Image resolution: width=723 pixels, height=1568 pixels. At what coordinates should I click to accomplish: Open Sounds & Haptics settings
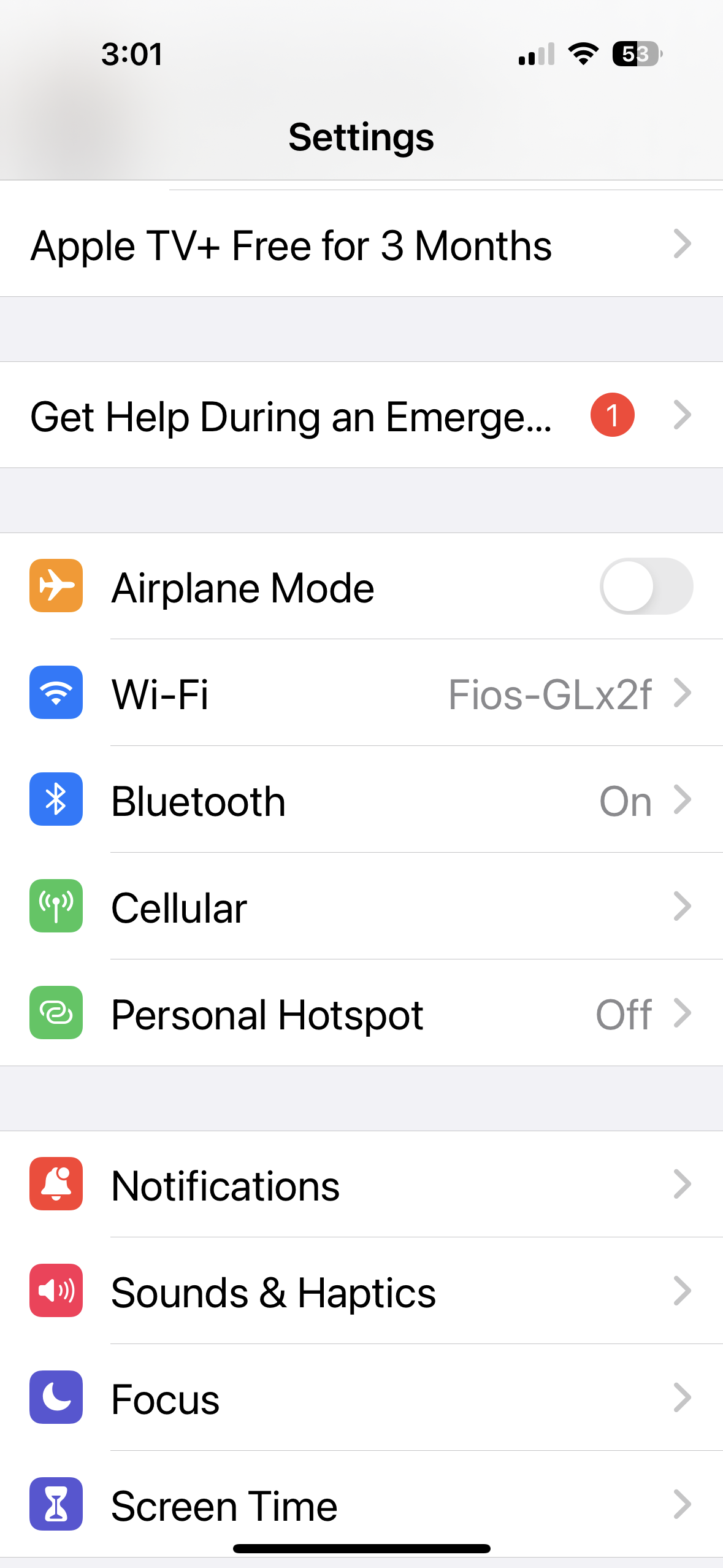coord(361,1291)
